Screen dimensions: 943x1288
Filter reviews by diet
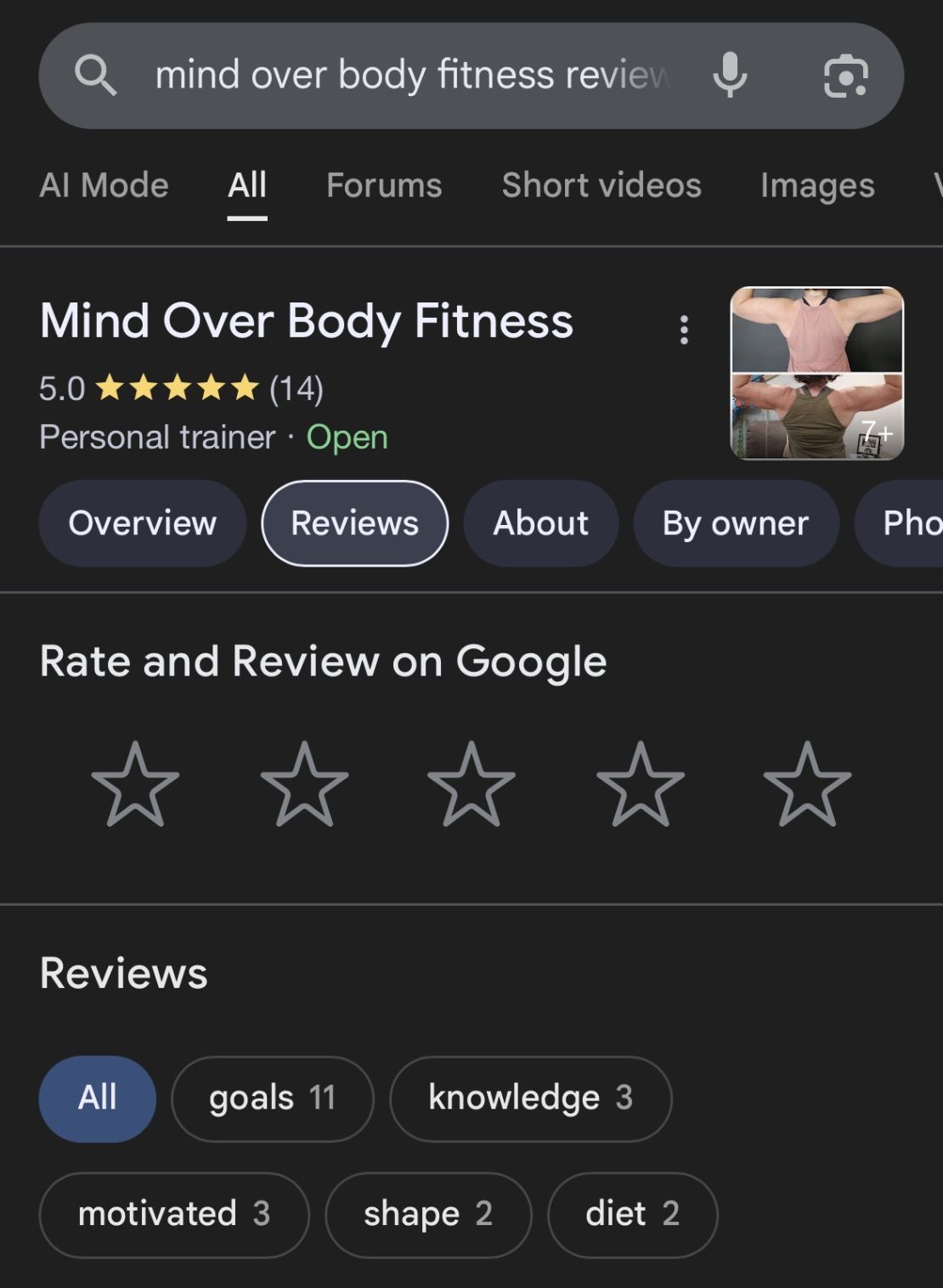point(632,1214)
